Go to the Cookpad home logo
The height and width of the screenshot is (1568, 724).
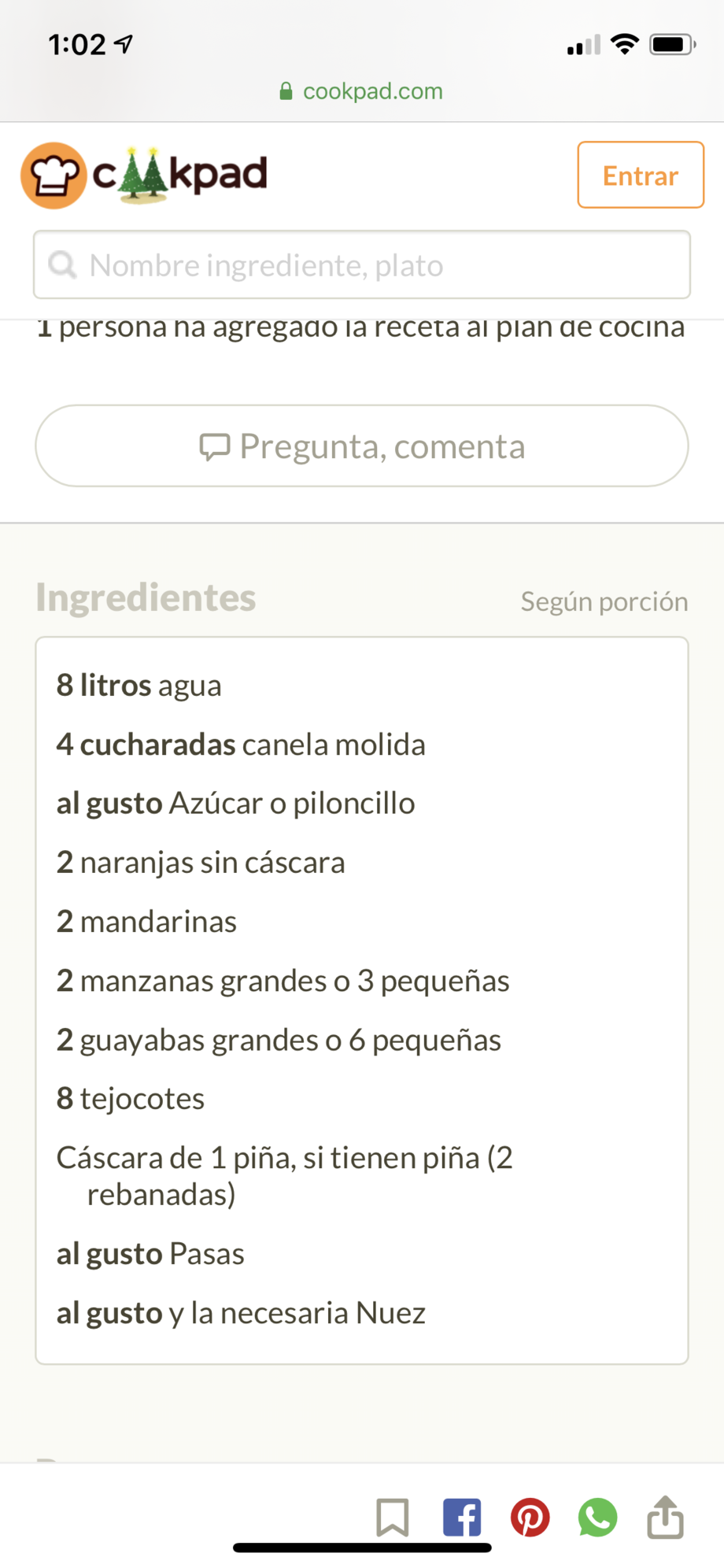144,175
